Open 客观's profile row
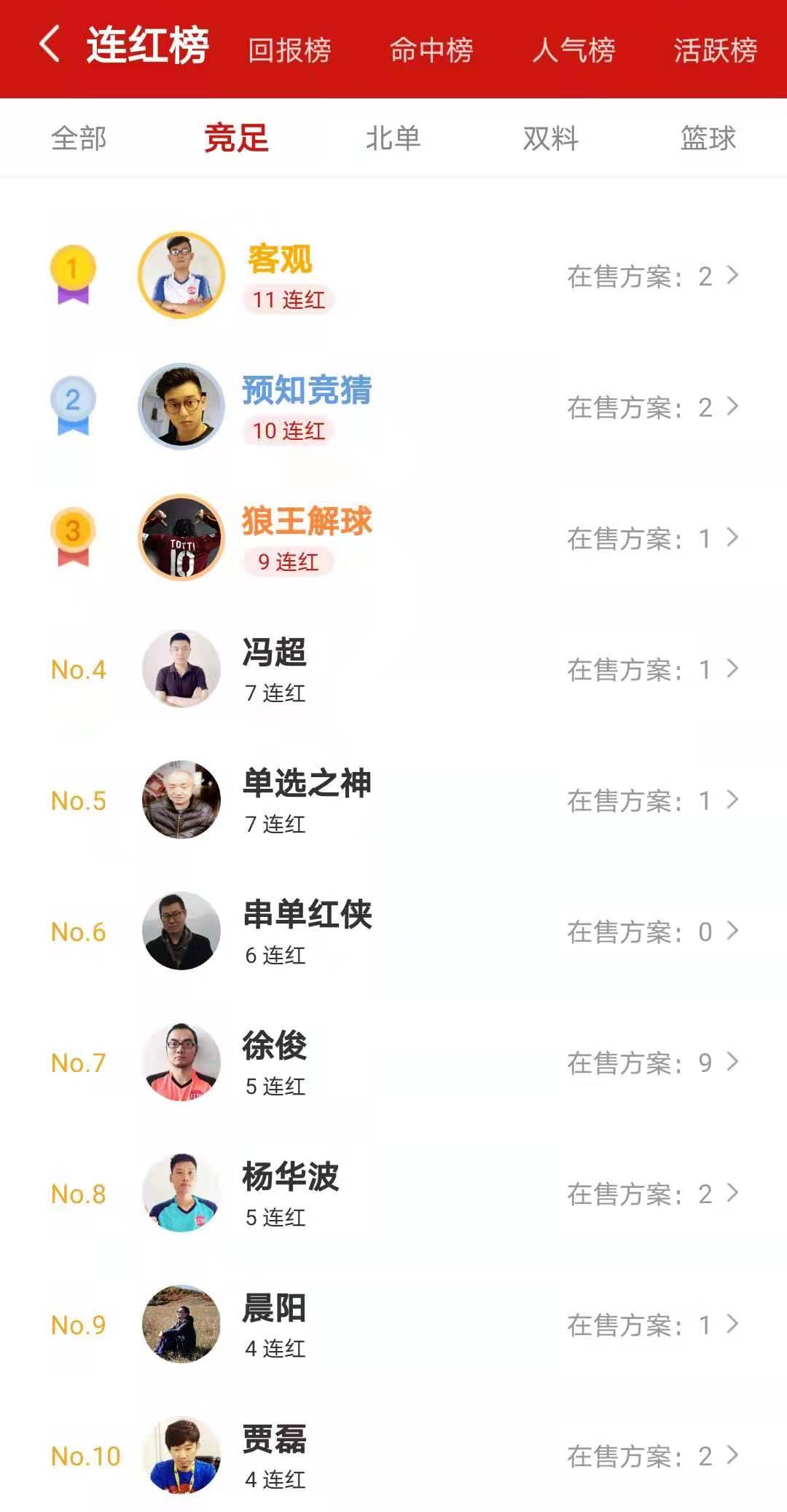787x1512 pixels. (x=393, y=276)
